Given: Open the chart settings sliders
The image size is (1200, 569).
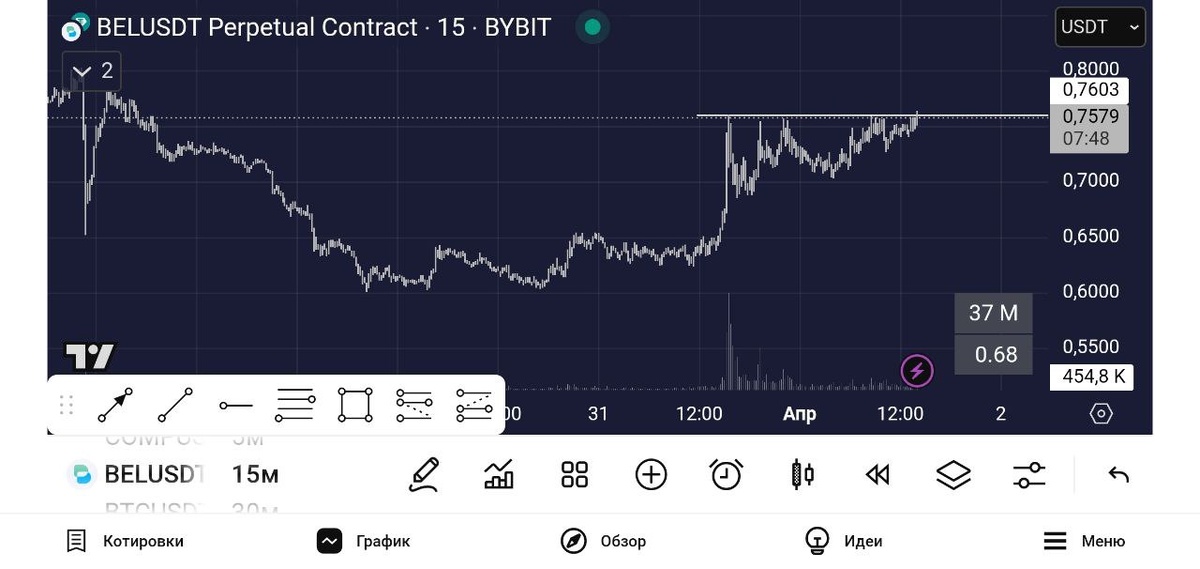Looking at the screenshot, I should tap(1029, 474).
